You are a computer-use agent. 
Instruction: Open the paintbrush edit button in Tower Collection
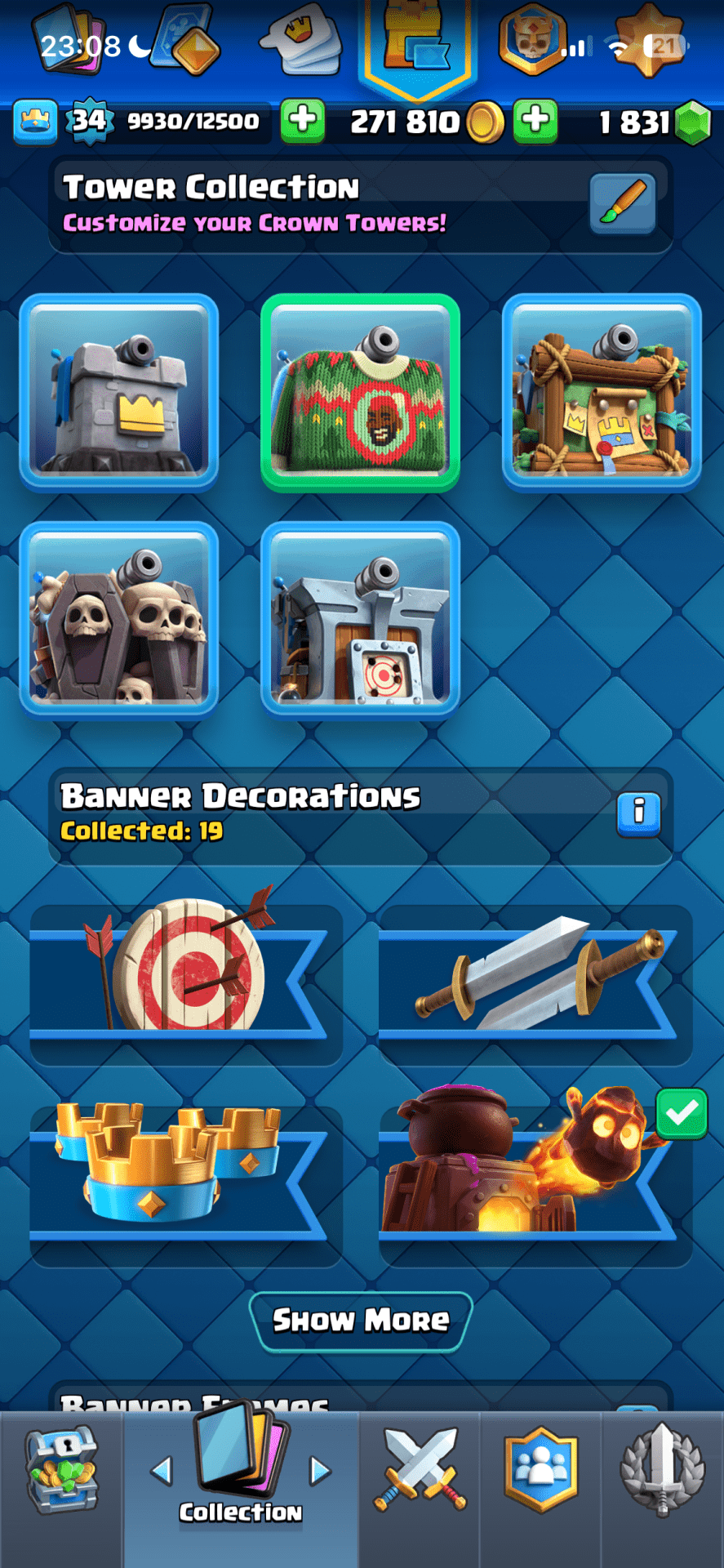pos(623,203)
